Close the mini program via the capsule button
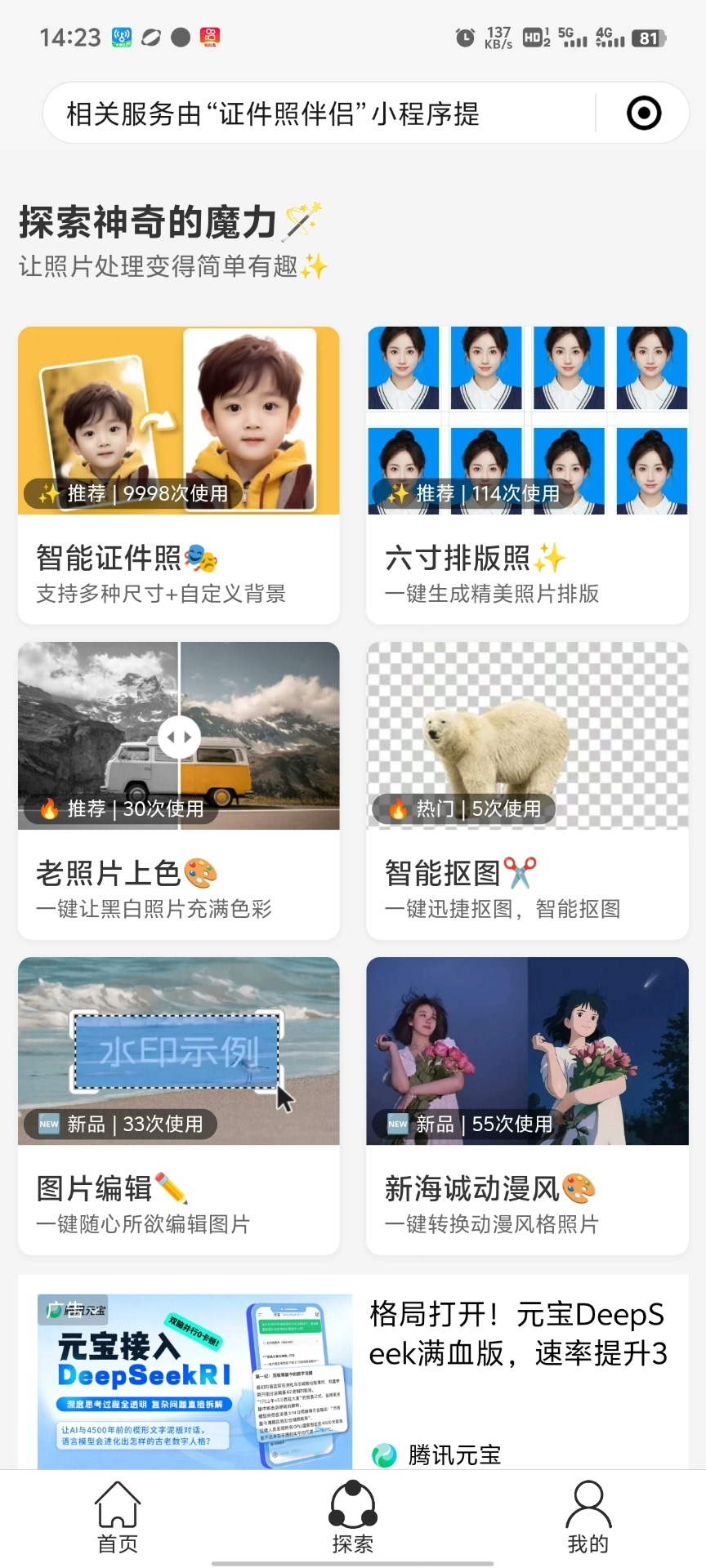The image size is (706, 1568). [x=644, y=114]
